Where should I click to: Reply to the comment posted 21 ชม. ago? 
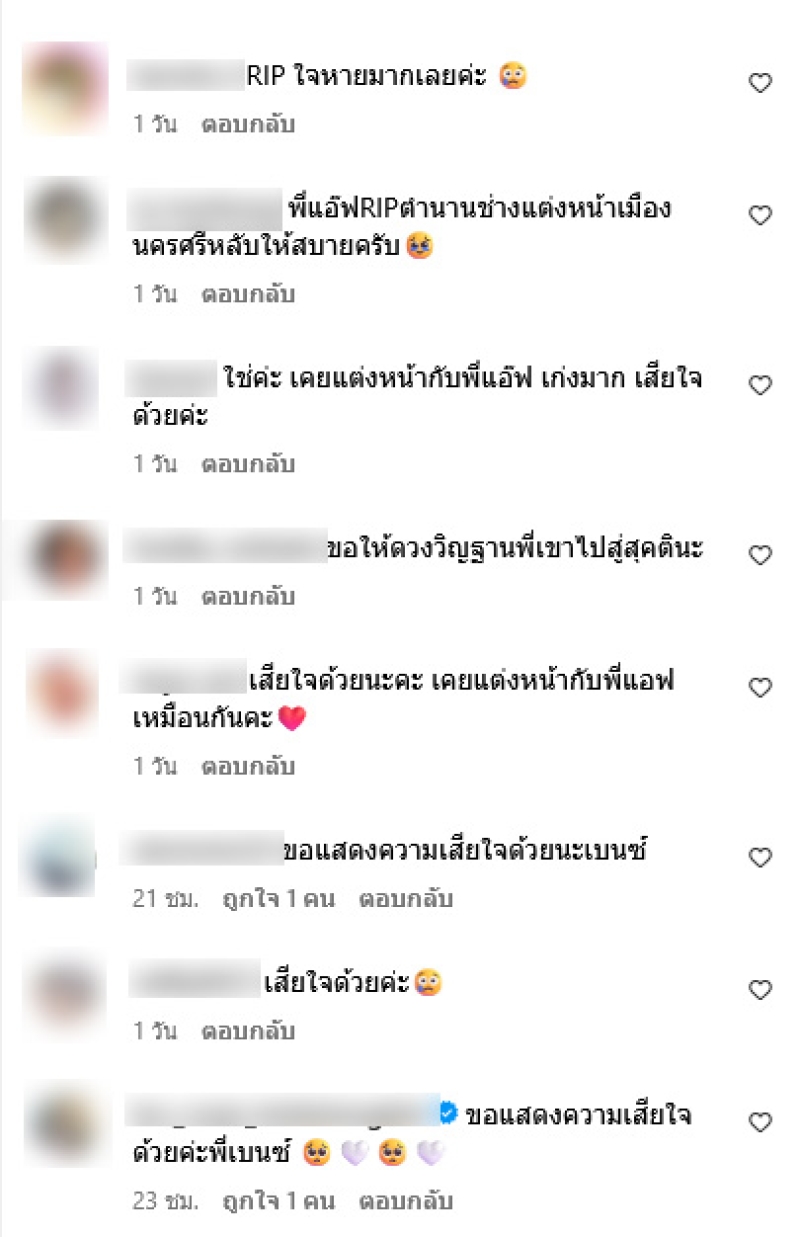click(x=406, y=899)
